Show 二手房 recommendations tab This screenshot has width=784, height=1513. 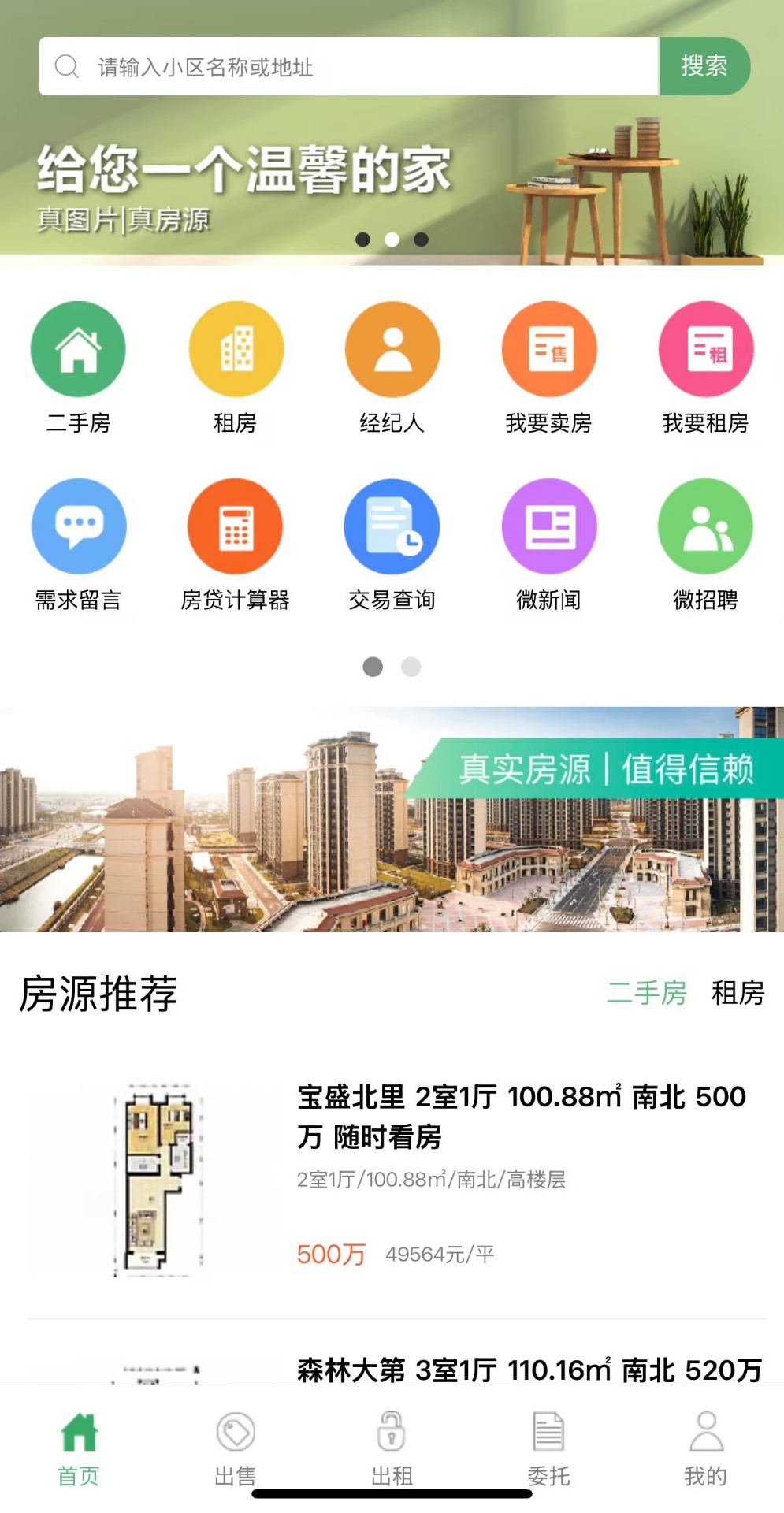pyautogui.click(x=647, y=993)
